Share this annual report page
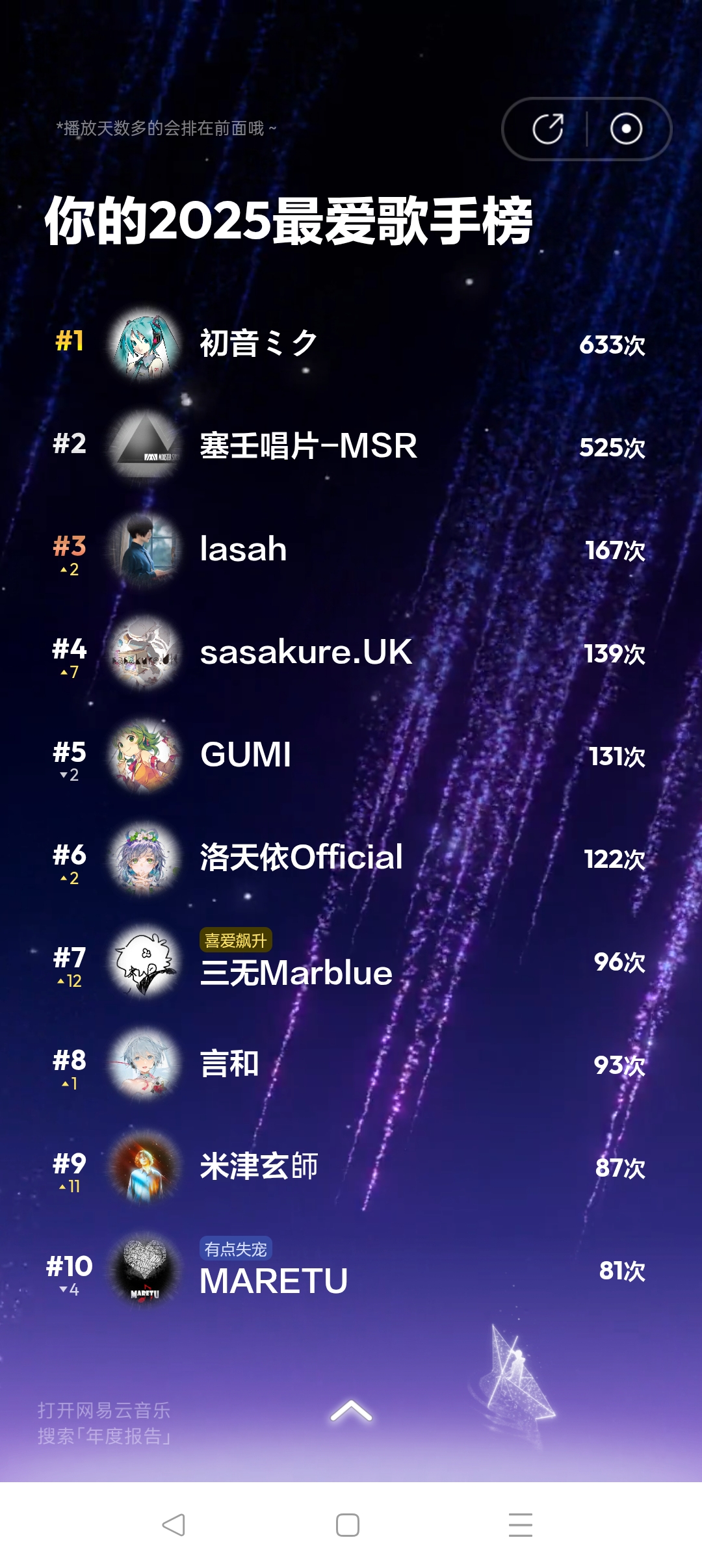702x1568 pixels. [x=548, y=129]
